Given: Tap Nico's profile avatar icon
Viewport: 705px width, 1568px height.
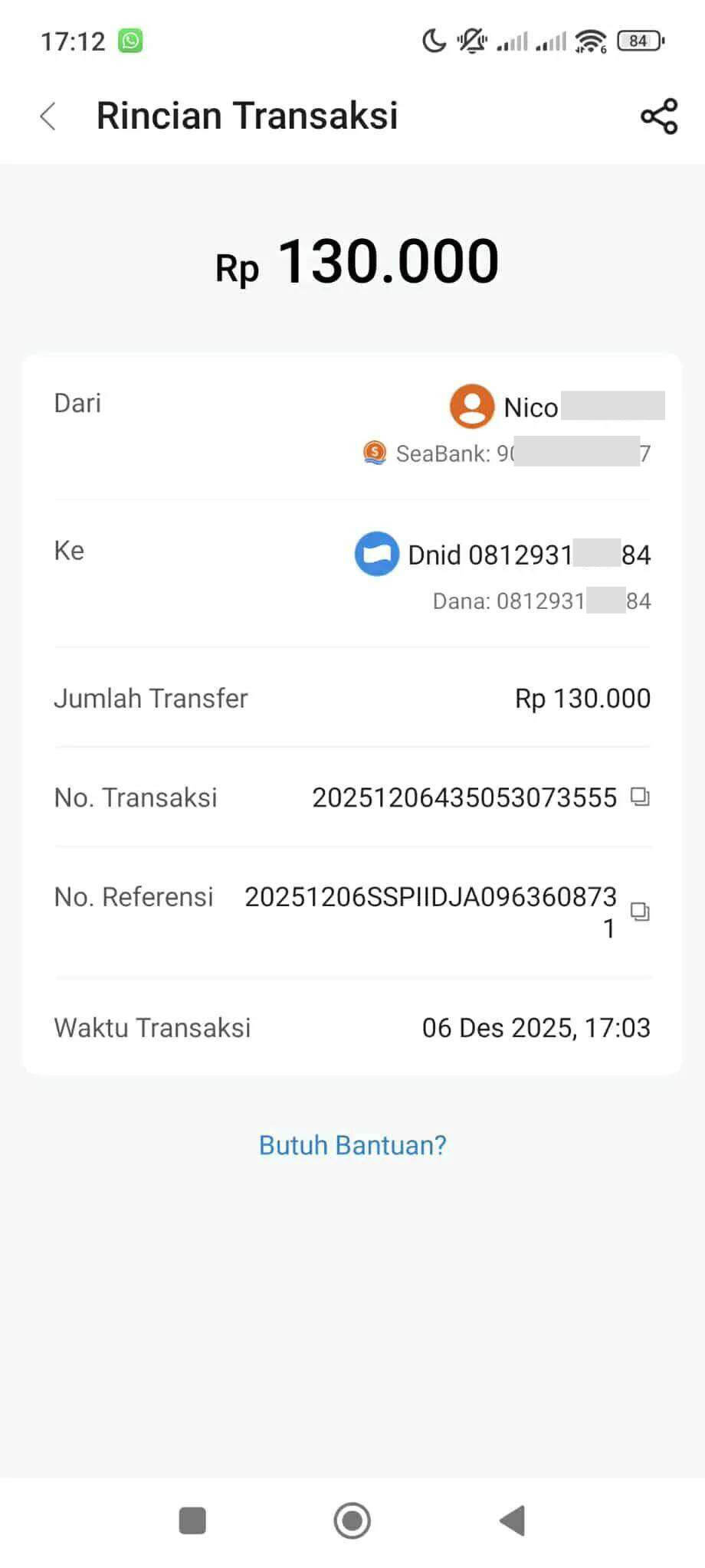Looking at the screenshot, I should (x=471, y=406).
